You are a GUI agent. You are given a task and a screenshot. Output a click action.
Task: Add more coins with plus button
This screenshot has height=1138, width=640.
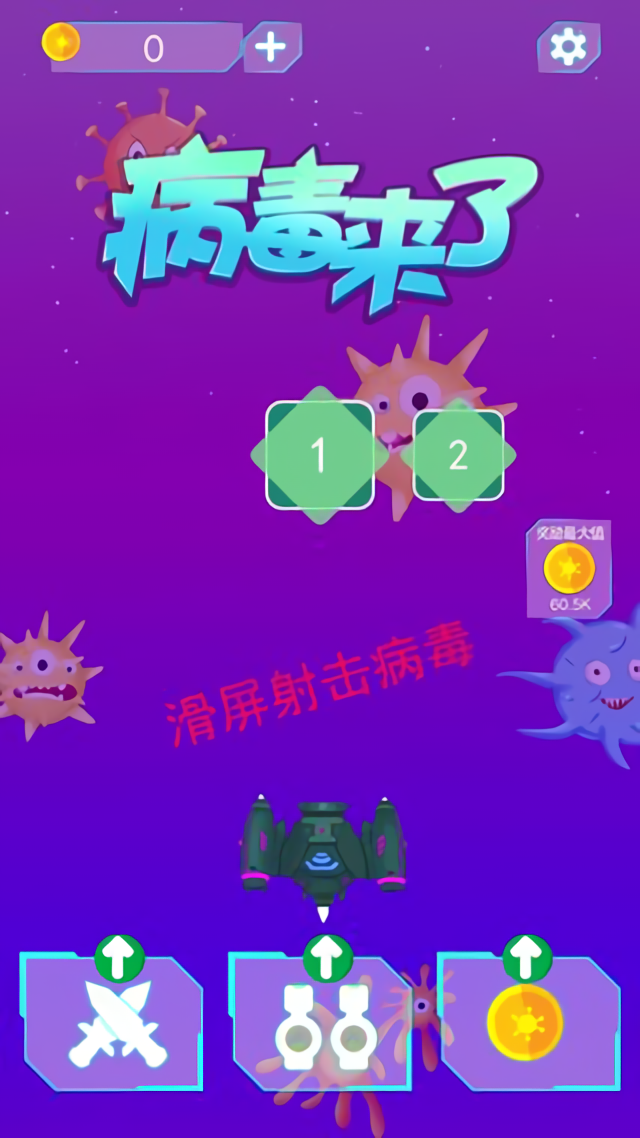(x=271, y=47)
